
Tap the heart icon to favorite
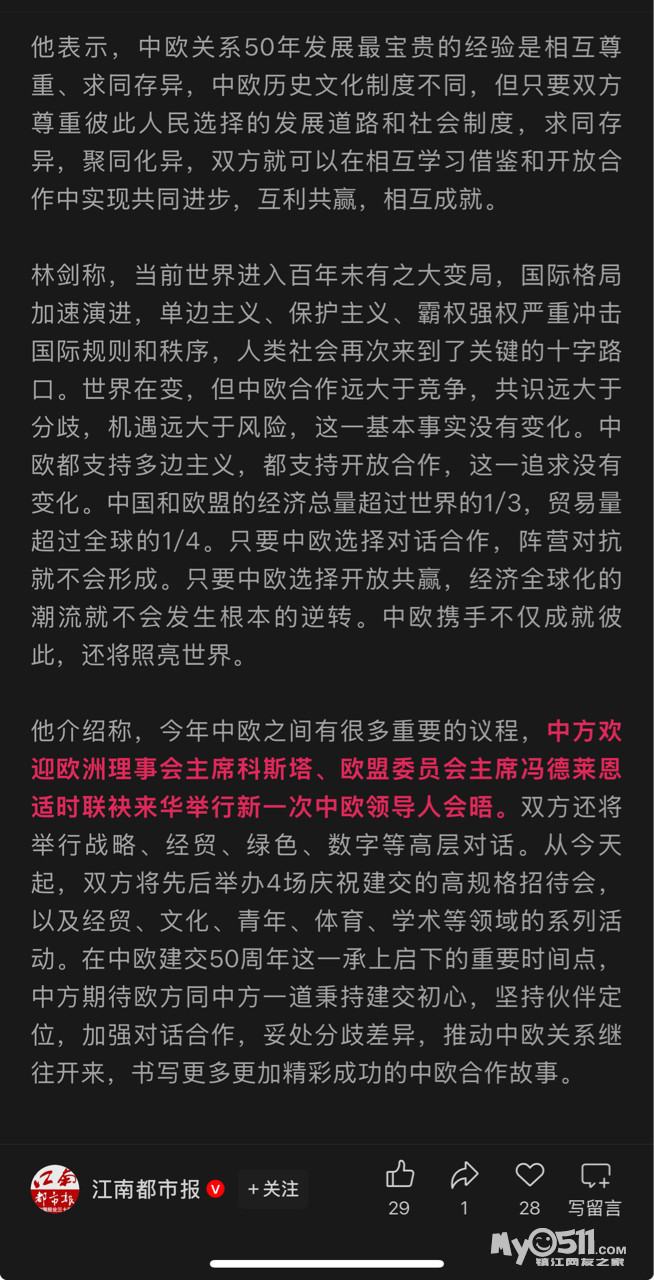529,1175
